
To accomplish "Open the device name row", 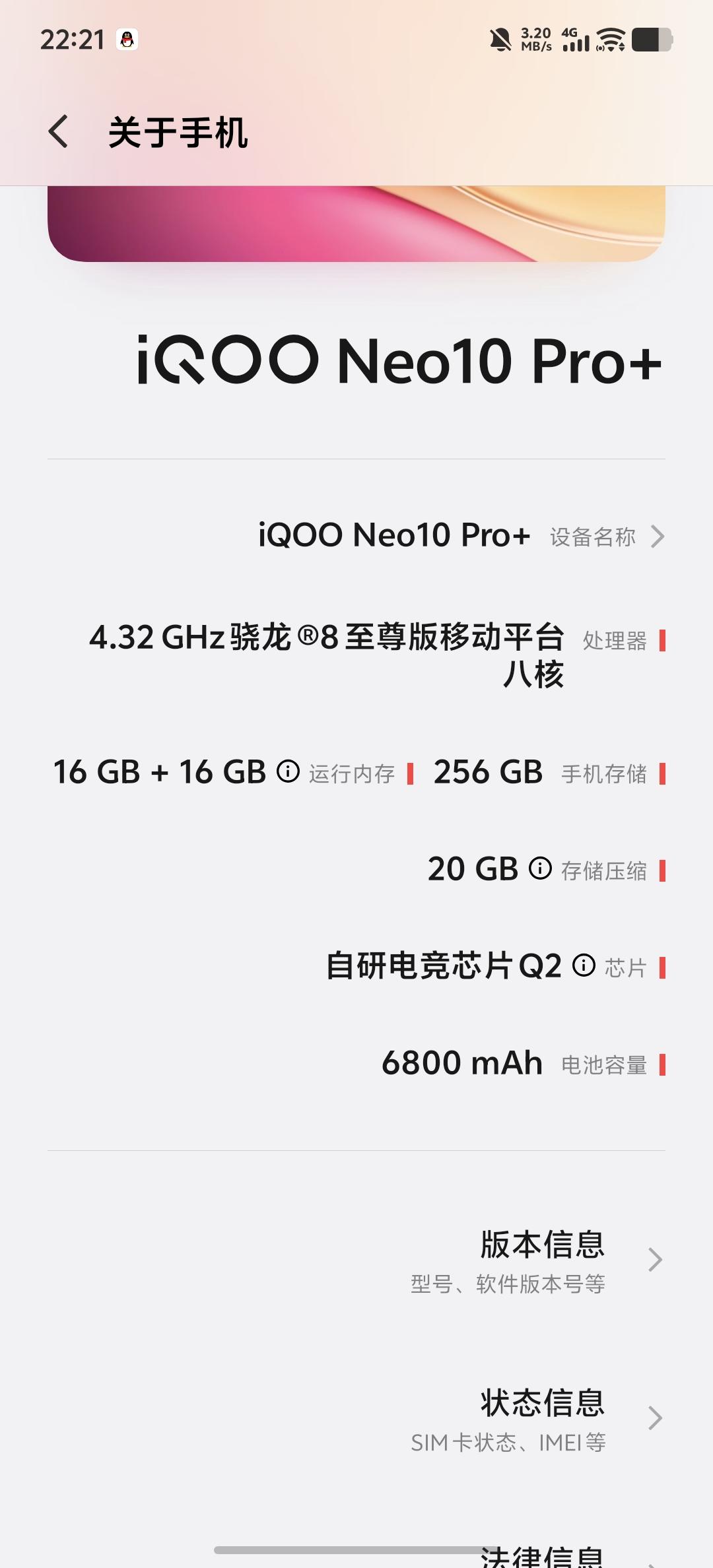I will click(x=356, y=536).
